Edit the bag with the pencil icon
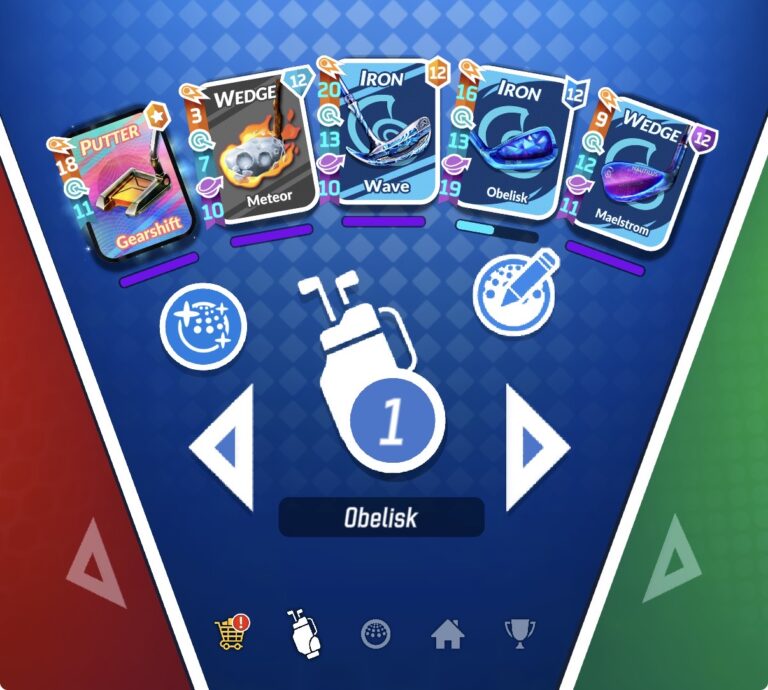The image size is (768, 690). [514, 293]
